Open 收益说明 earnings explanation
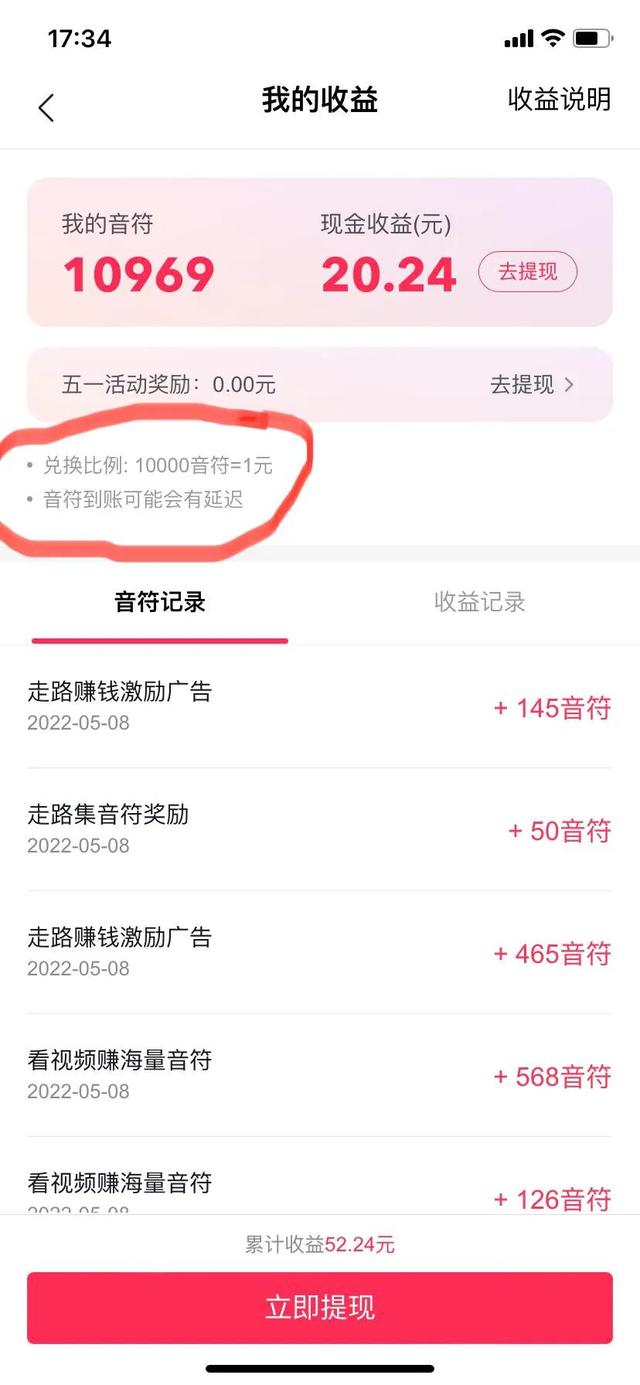This screenshot has height=1385, width=640. 559,100
